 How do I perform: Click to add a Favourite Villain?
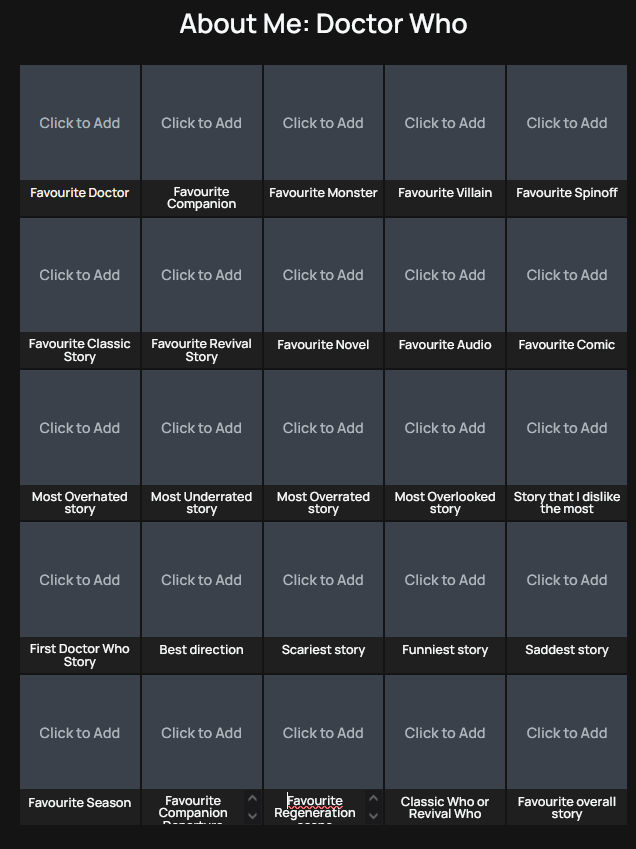tap(445, 122)
